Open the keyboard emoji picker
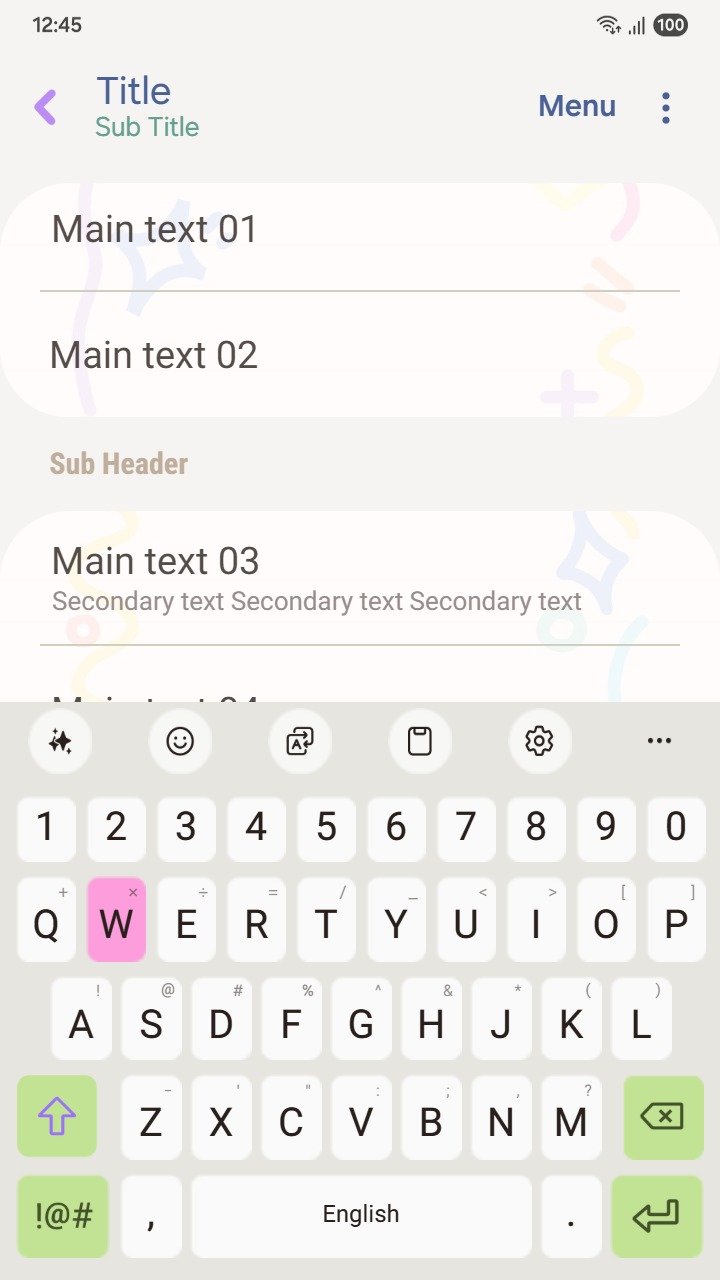Viewport: 720px width, 1280px height. click(x=180, y=741)
